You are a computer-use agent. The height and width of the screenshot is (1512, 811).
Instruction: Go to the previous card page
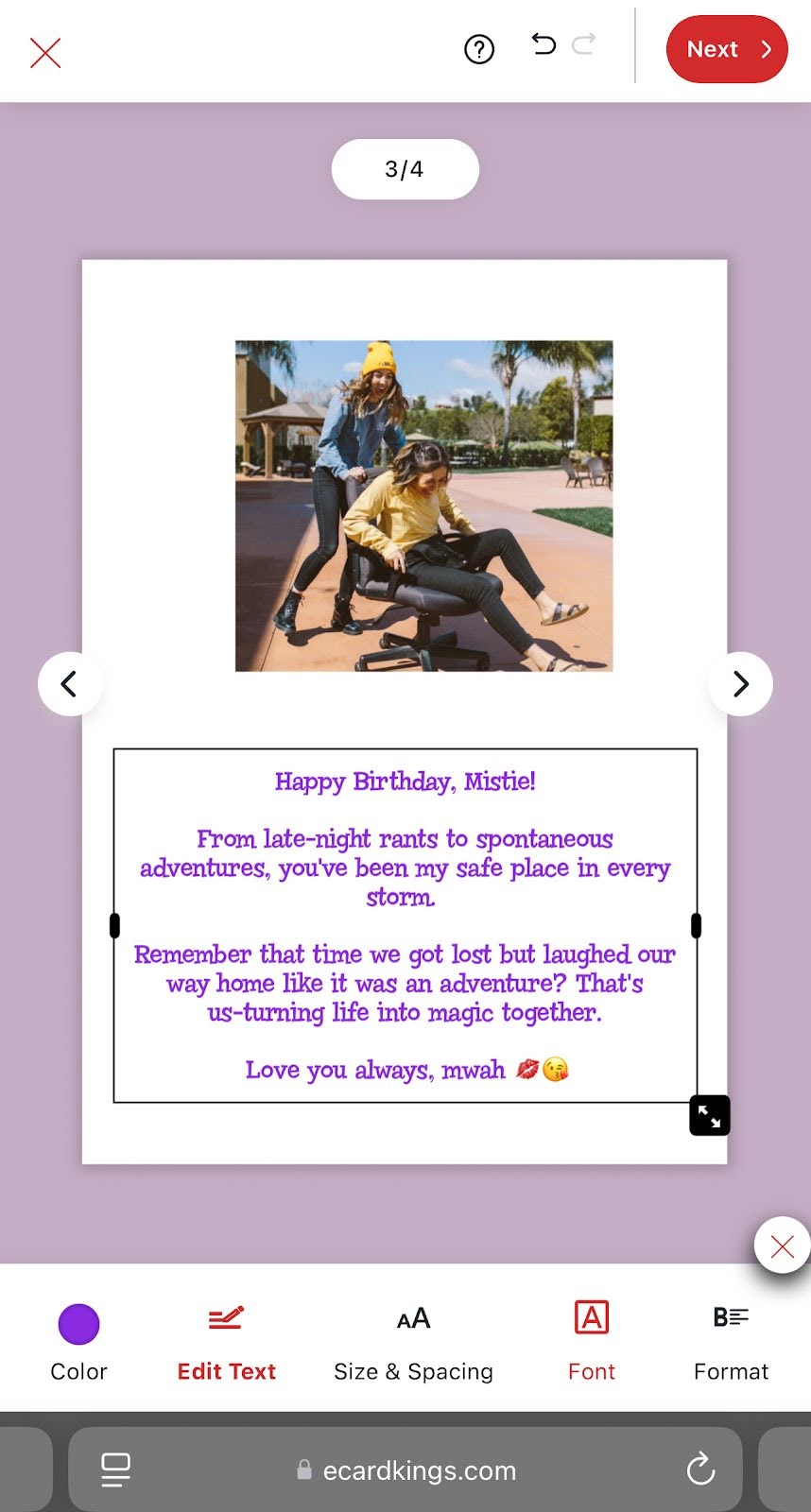pos(69,683)
